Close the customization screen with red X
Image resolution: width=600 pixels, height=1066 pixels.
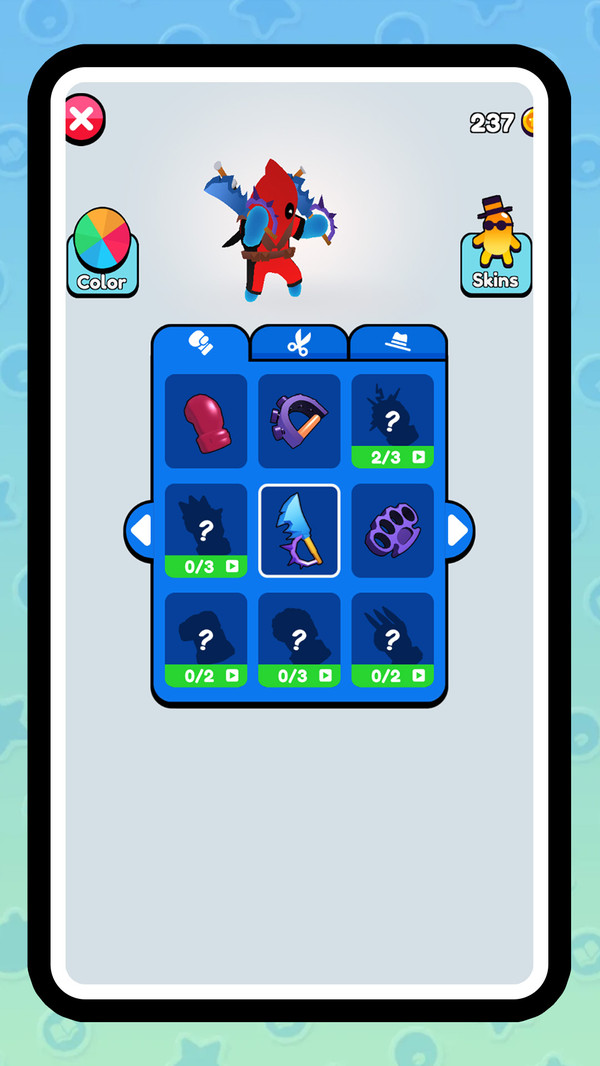point(84,121)
